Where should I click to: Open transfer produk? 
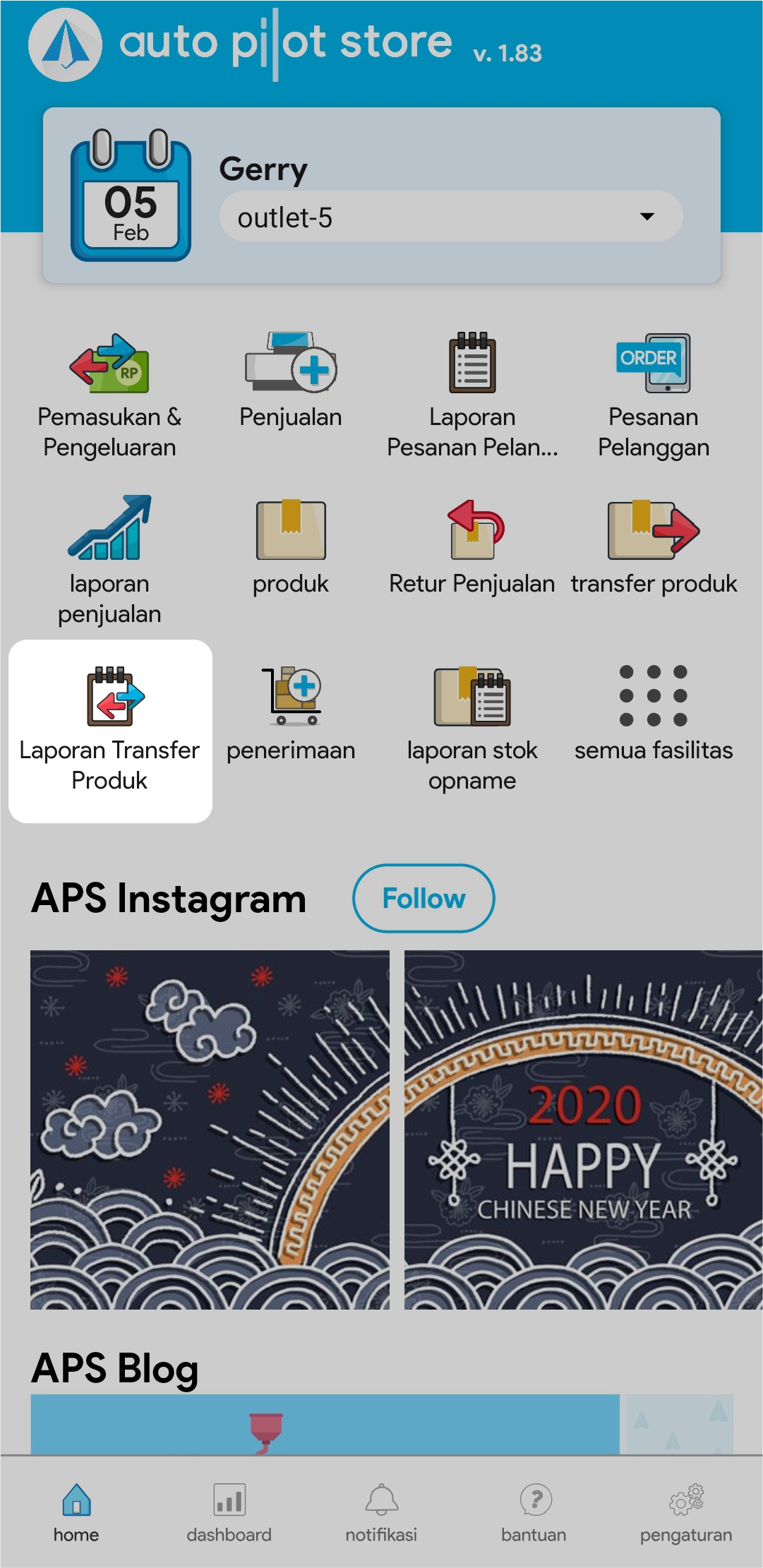pos(654,547)
